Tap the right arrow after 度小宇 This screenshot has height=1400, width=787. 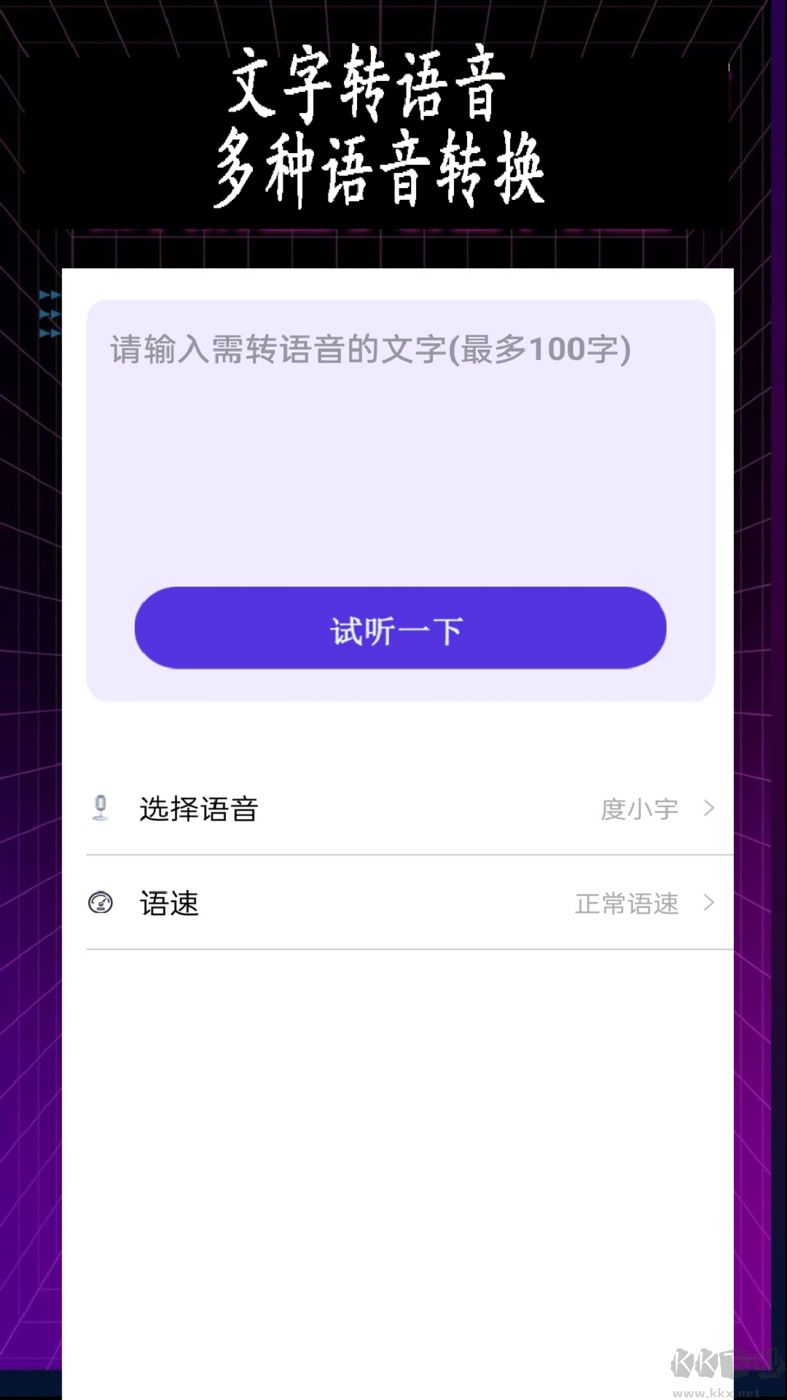click(710, 808)
